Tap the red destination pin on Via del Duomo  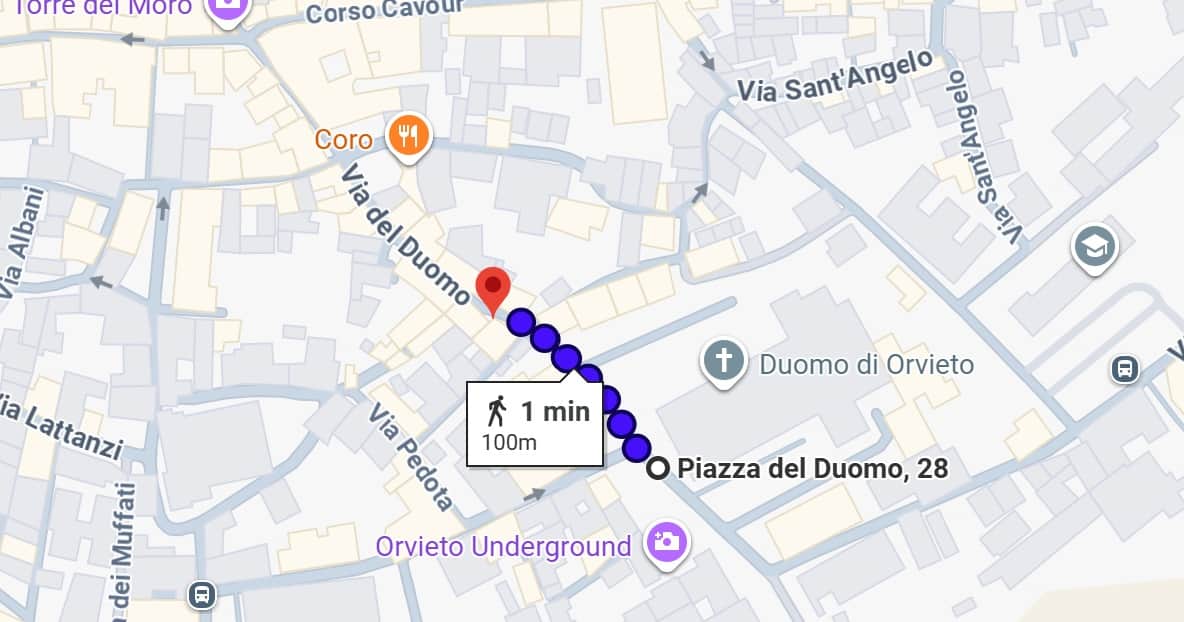point(492,289)
